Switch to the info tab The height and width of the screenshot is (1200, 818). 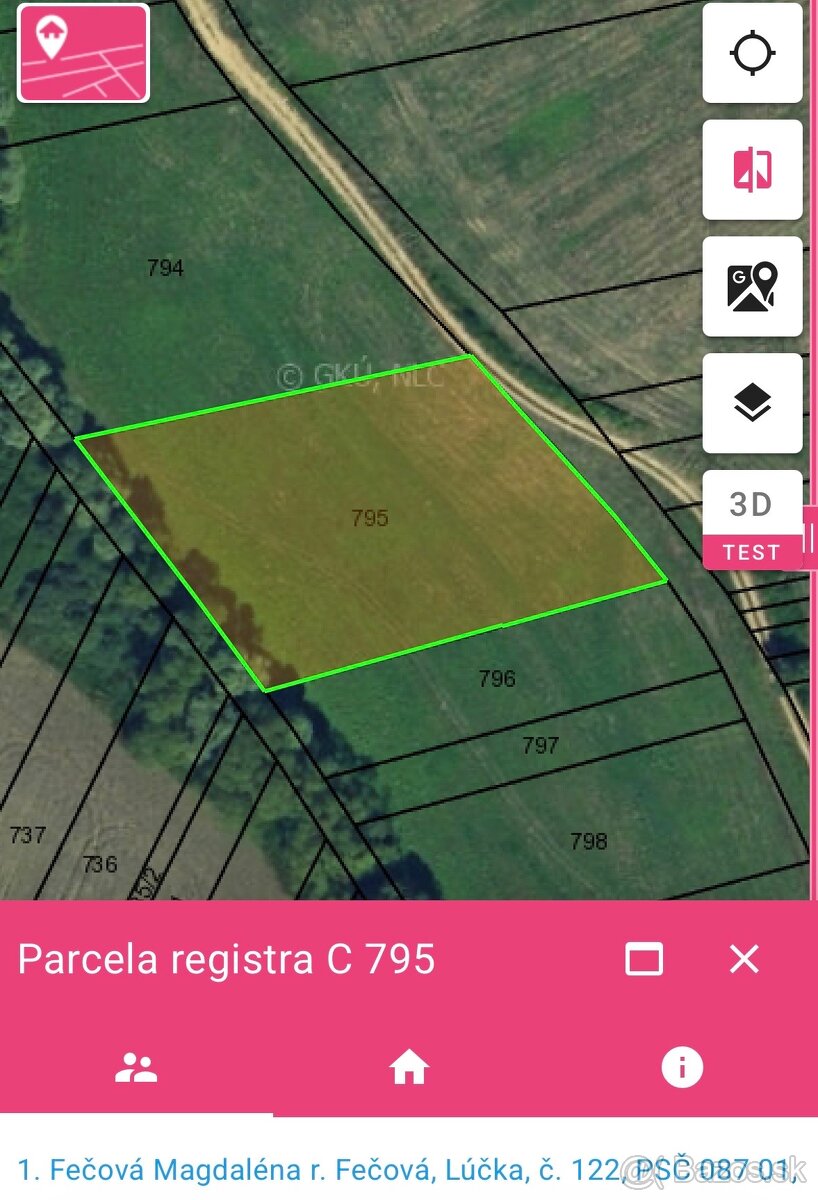682,1068
